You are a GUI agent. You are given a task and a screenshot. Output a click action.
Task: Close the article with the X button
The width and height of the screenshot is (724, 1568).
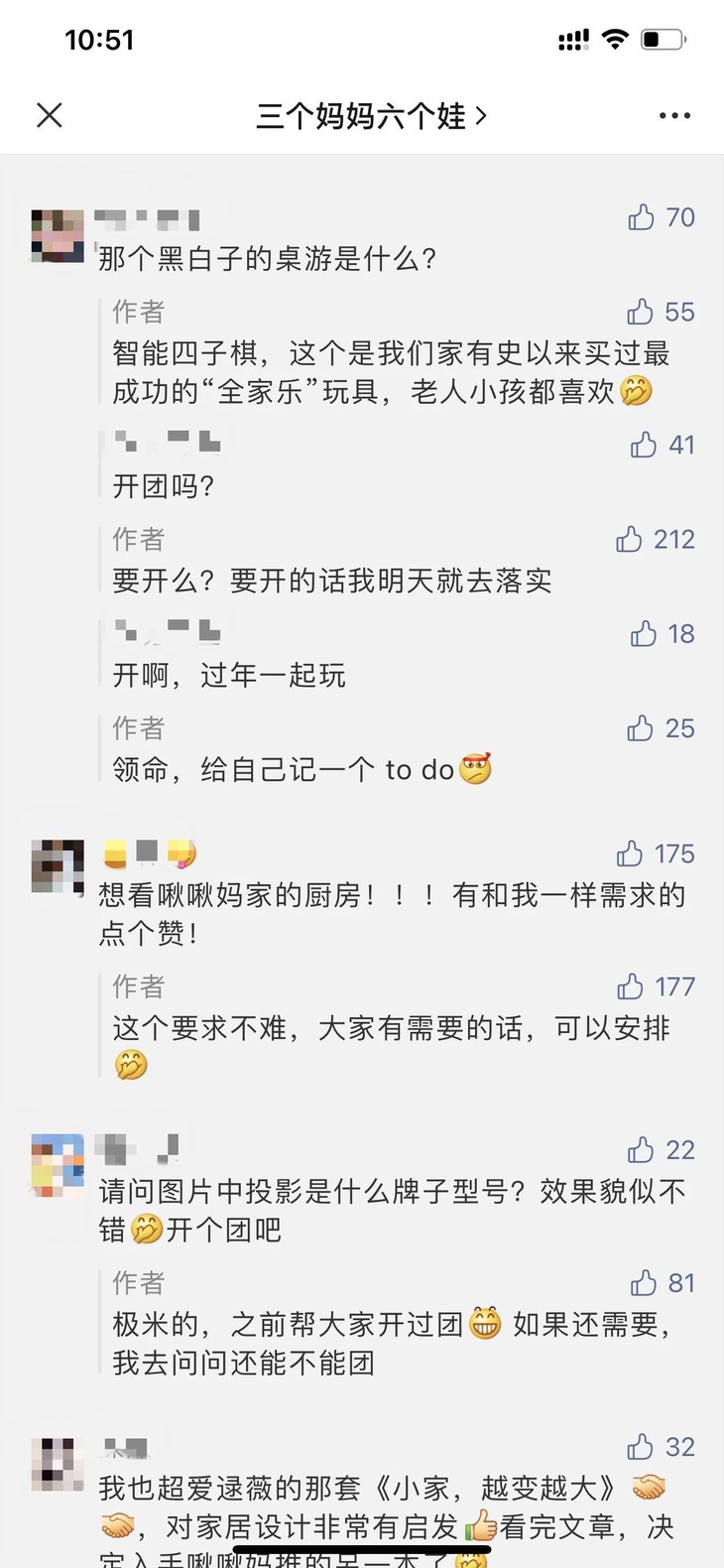coord(49,114)
